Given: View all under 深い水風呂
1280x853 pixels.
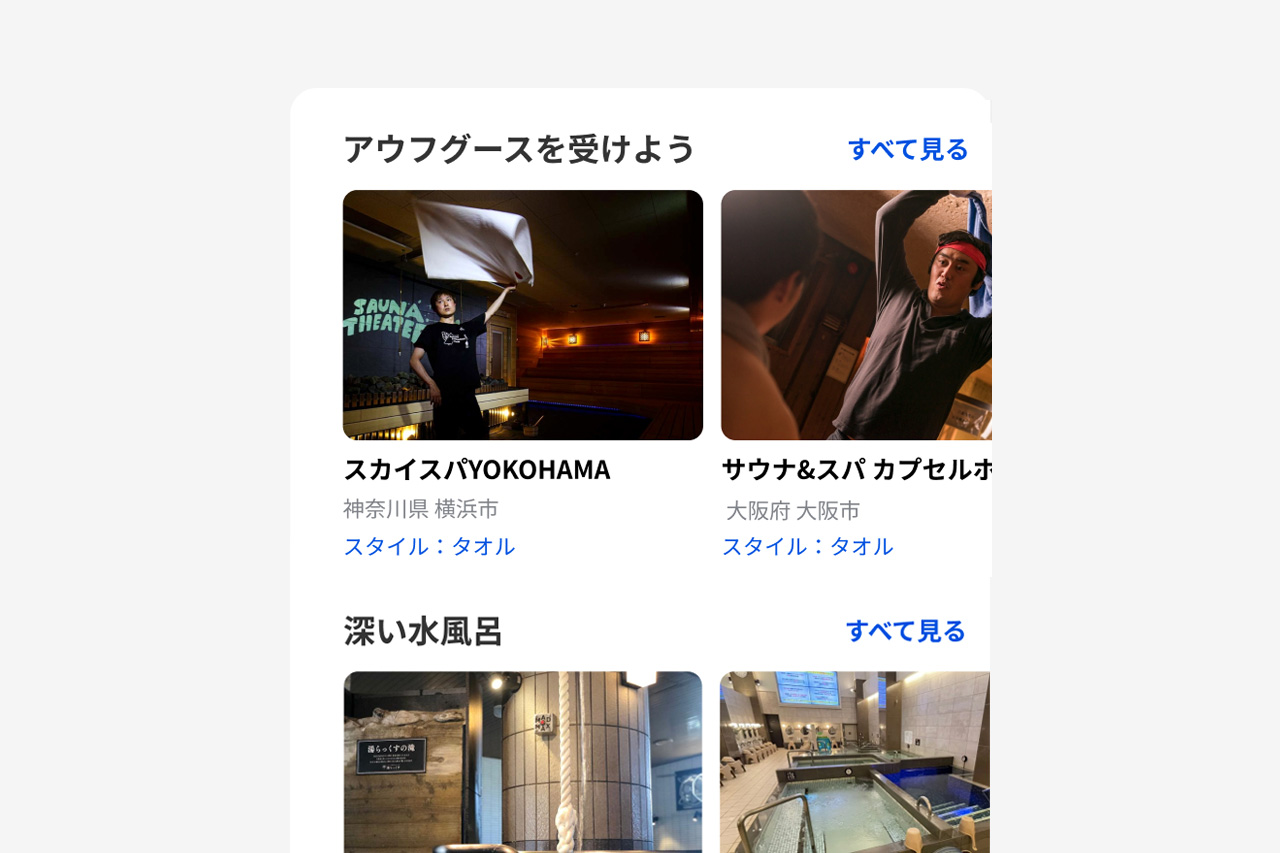Looking at the screenshot, I should [x=905, y=631].
